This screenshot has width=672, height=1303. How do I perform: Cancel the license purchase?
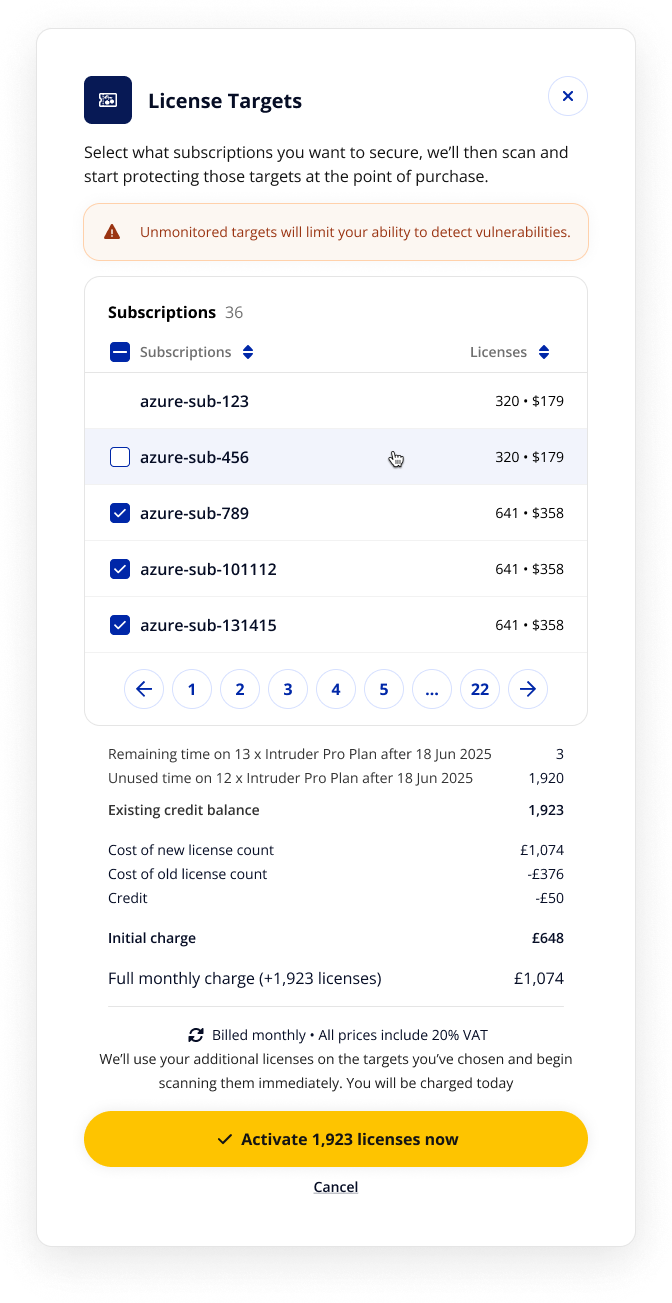click(x=336, y=1187)
